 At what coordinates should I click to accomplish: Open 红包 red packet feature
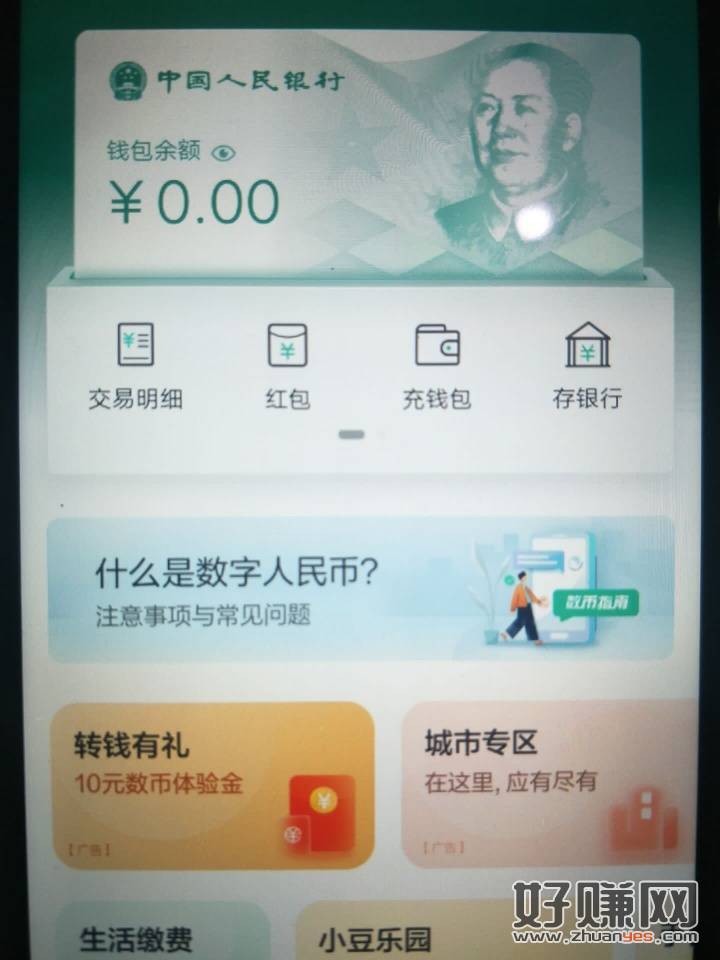(287, 365)
